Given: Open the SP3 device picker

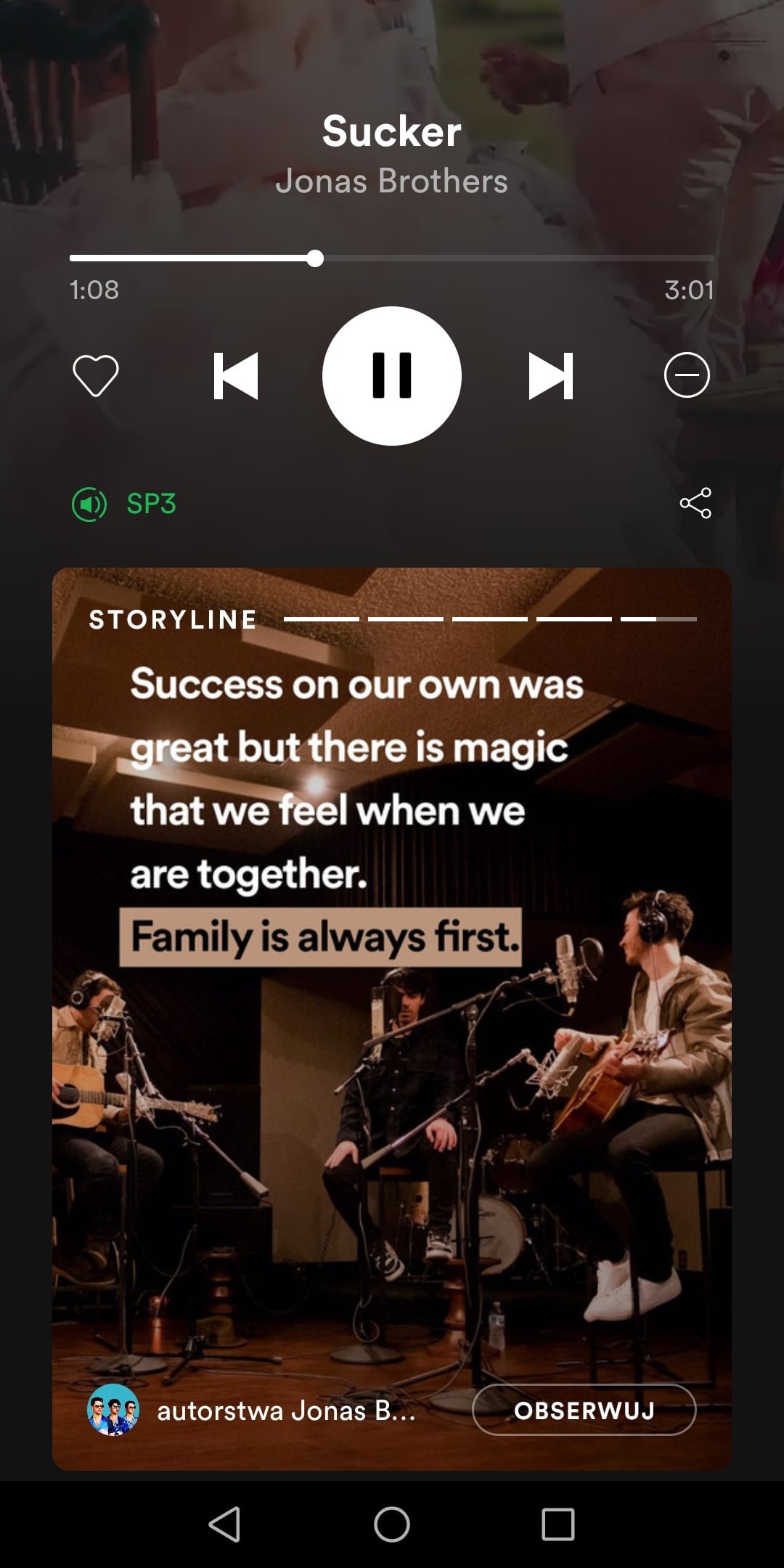Looking at the screenshot, I should pyautogui.click(x=124, y=504).
